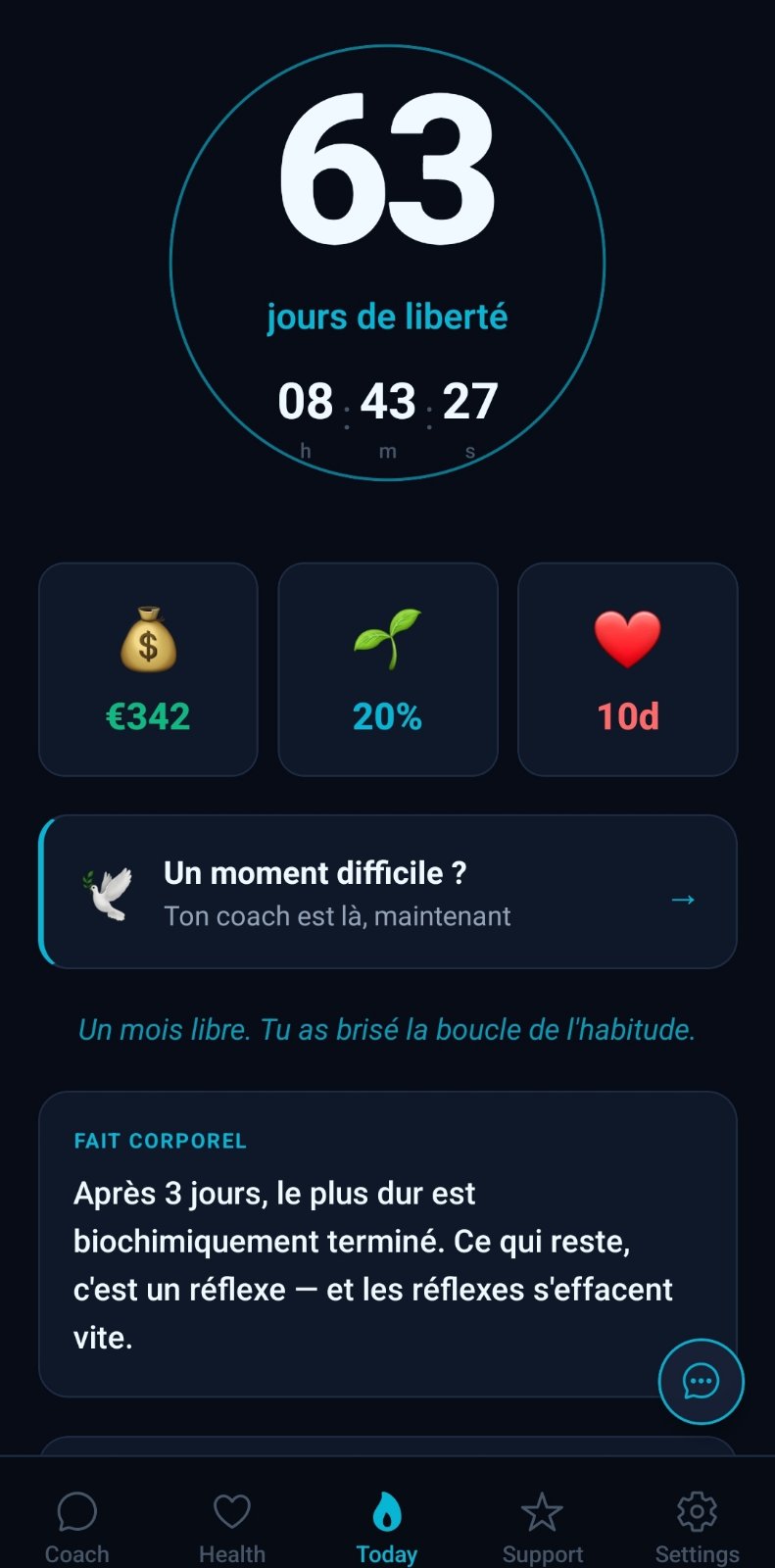Open the 20% growth progress card

pyautogui.click(x=388, y=669)
